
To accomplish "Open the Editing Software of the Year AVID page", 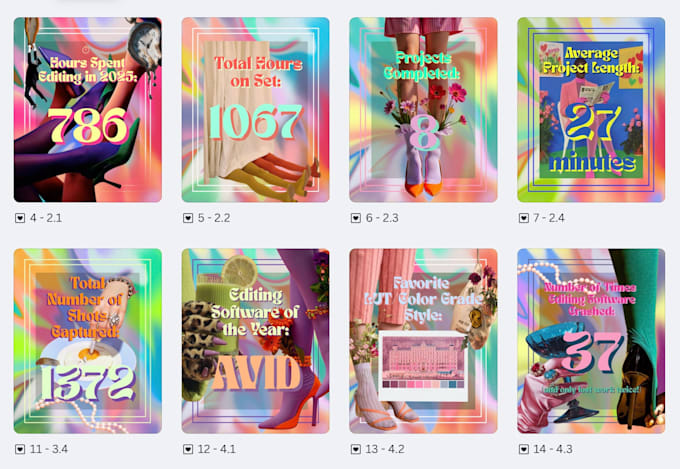I will click(x=255, y=341).
